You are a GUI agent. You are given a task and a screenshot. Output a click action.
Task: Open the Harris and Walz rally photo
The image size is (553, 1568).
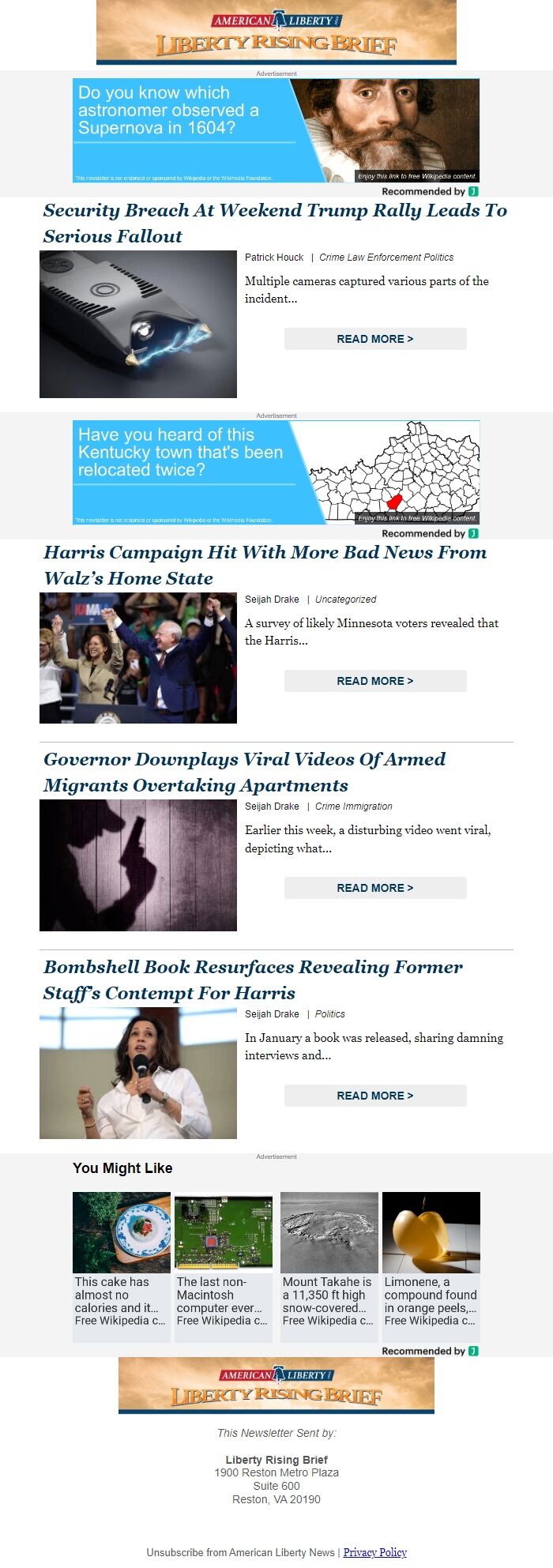pyautogui.click(x=138, y=658)
